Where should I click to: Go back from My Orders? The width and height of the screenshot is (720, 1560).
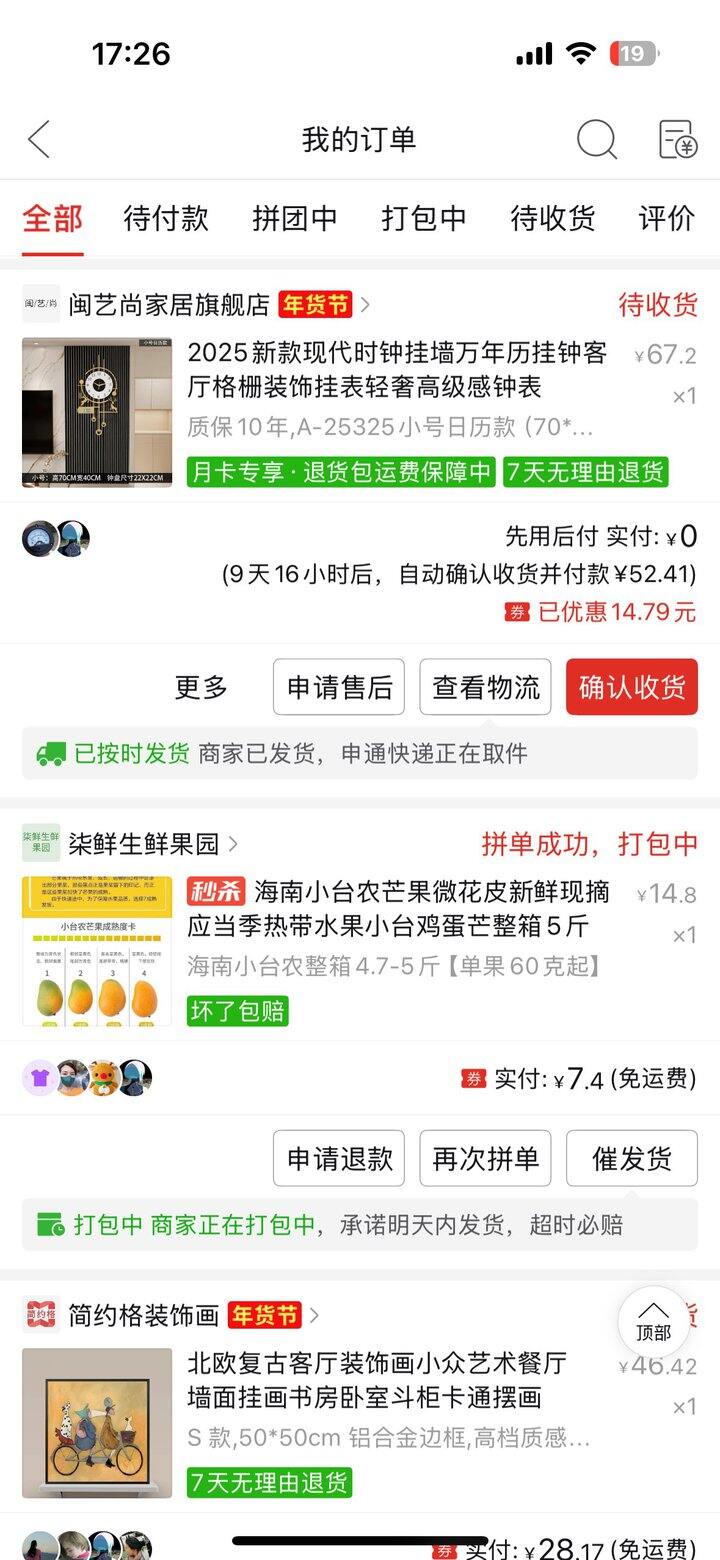tap(39, 139)
